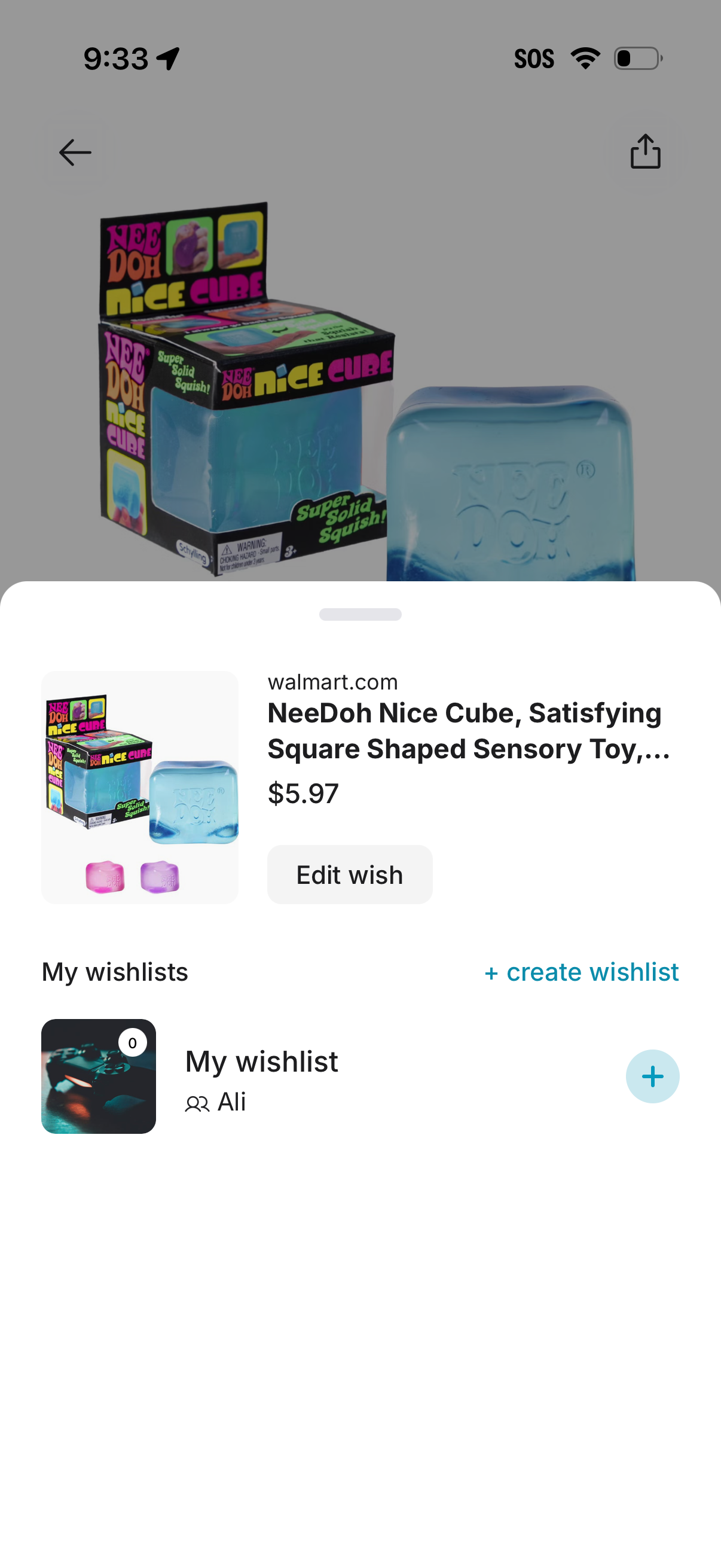Tap the location arrow in the status bar

tap(166, 58)
